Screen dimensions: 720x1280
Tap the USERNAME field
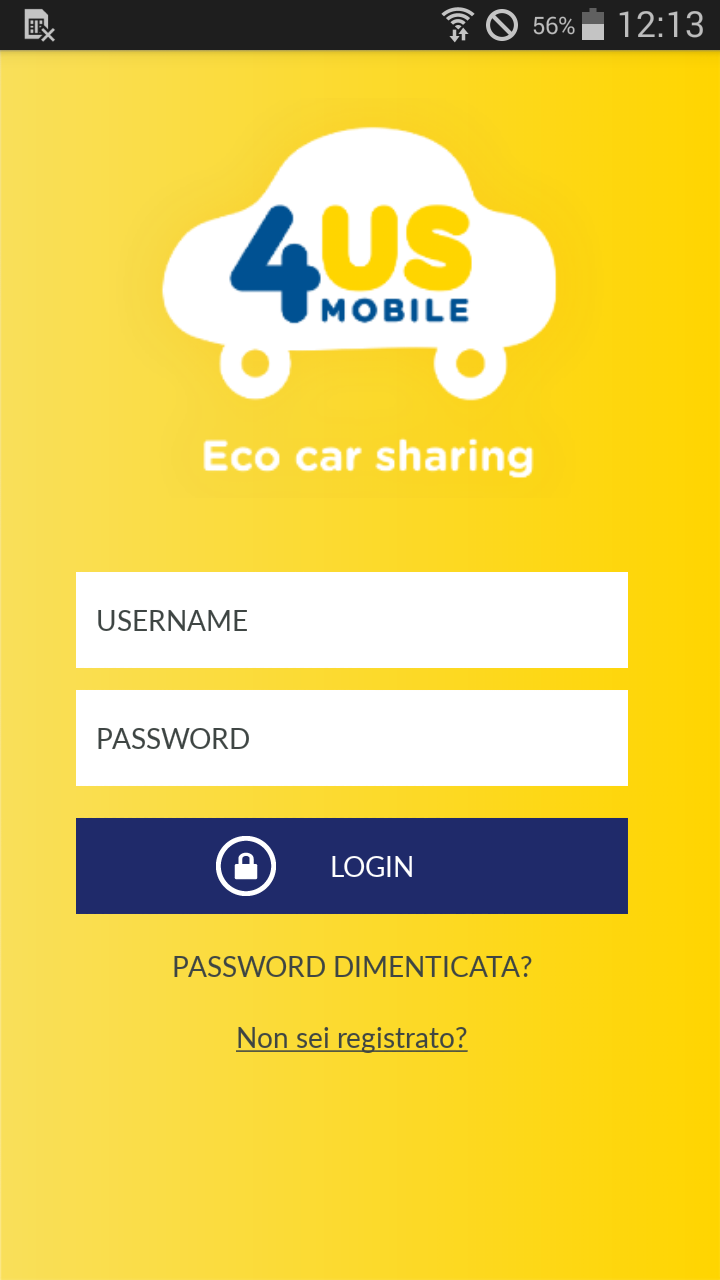click(x=352, y=620)
